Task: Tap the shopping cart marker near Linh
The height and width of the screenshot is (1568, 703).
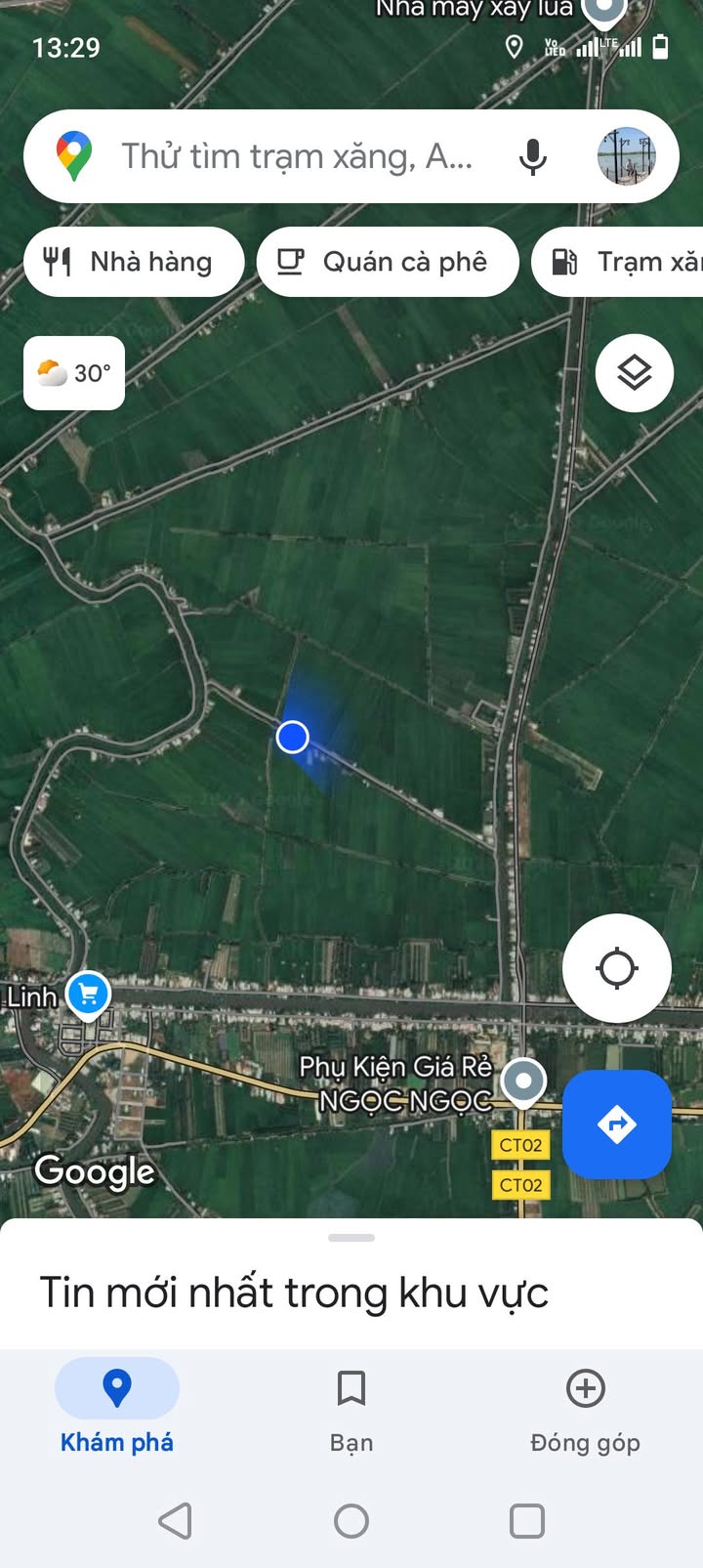Action: 88,995
